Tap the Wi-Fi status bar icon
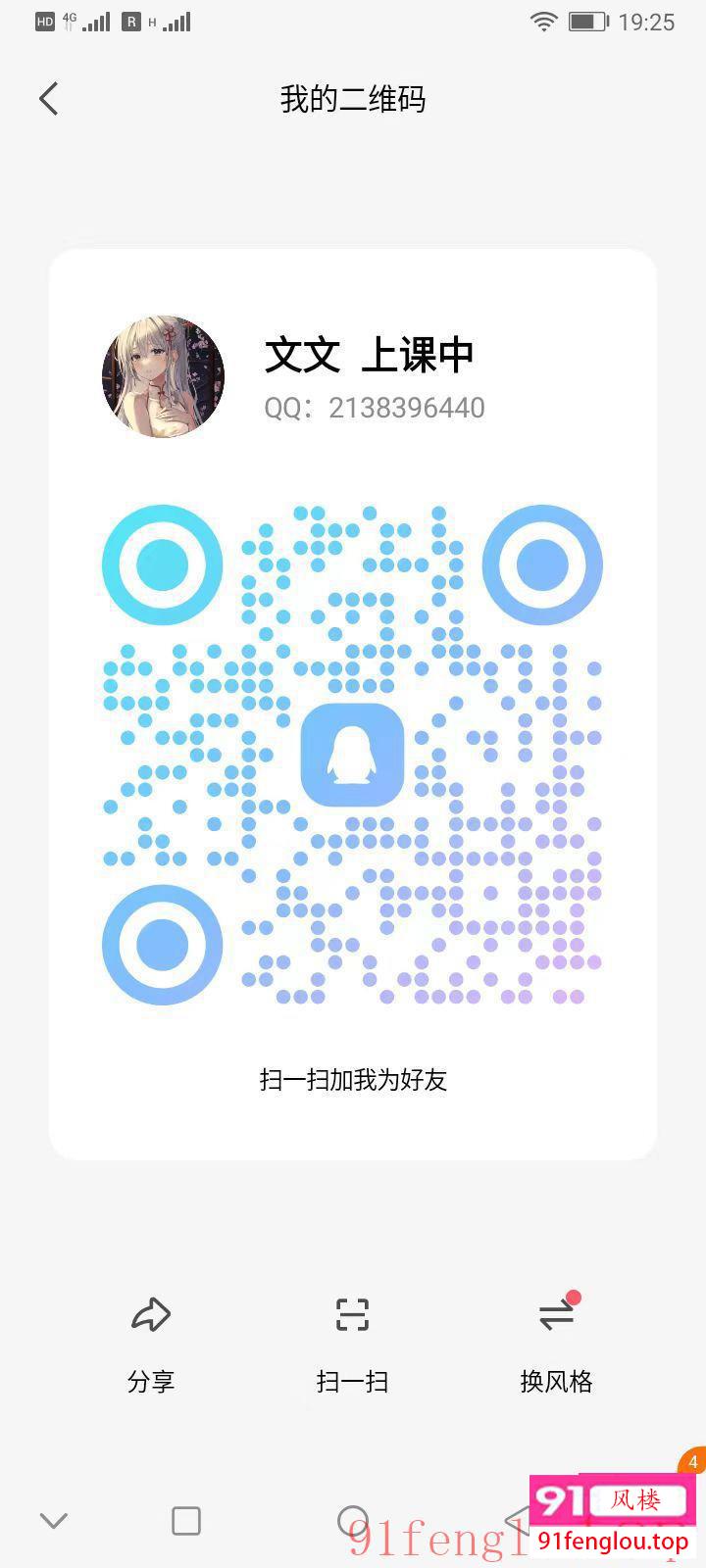 pos(543,21)
